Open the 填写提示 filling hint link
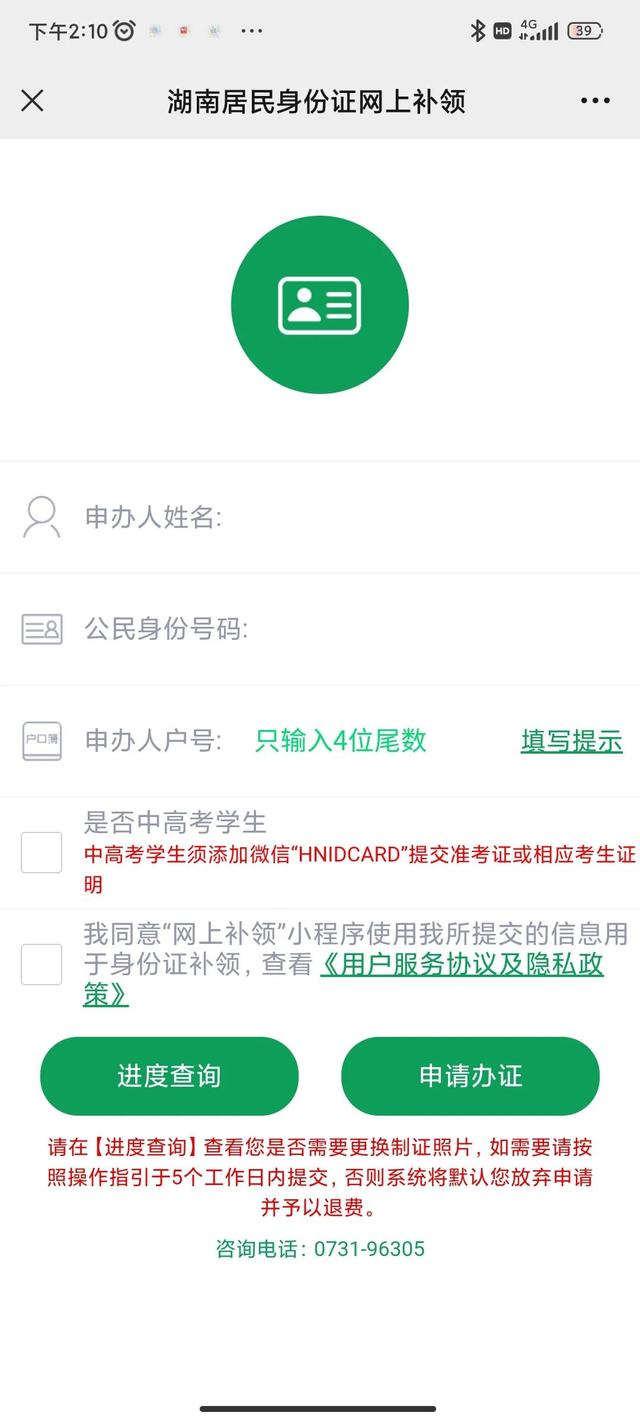This screenshot has height=1422, width=640. [x=571, y=741]
